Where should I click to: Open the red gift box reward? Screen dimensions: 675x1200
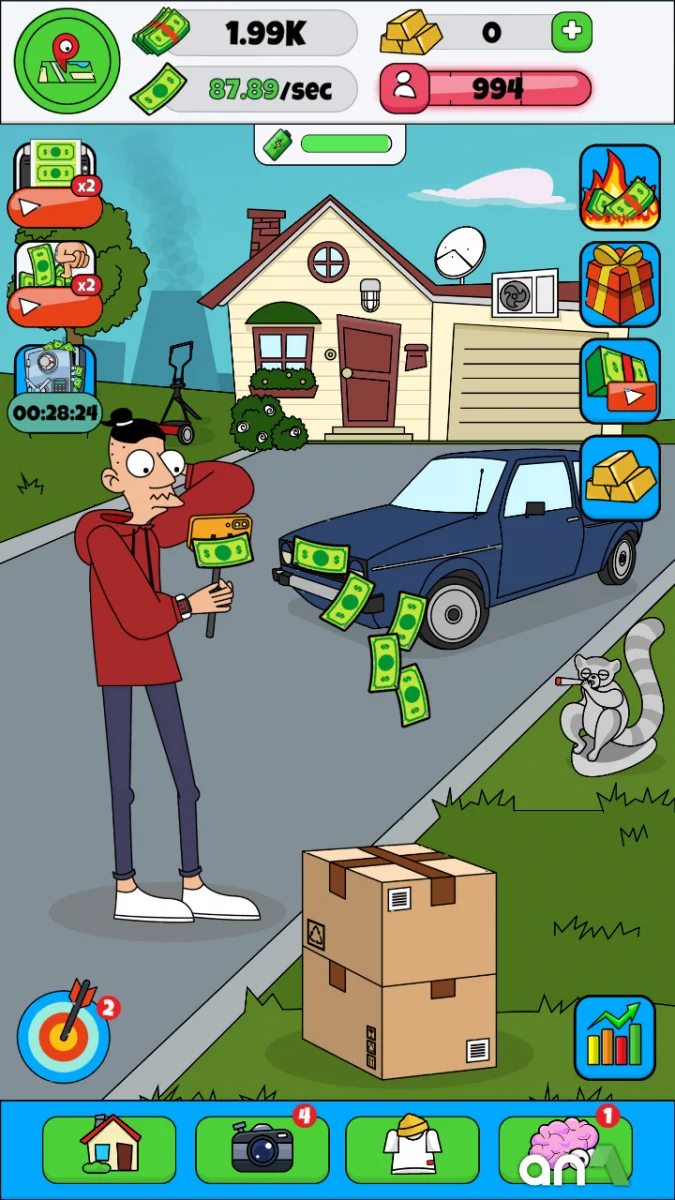[x=620, y=284]
